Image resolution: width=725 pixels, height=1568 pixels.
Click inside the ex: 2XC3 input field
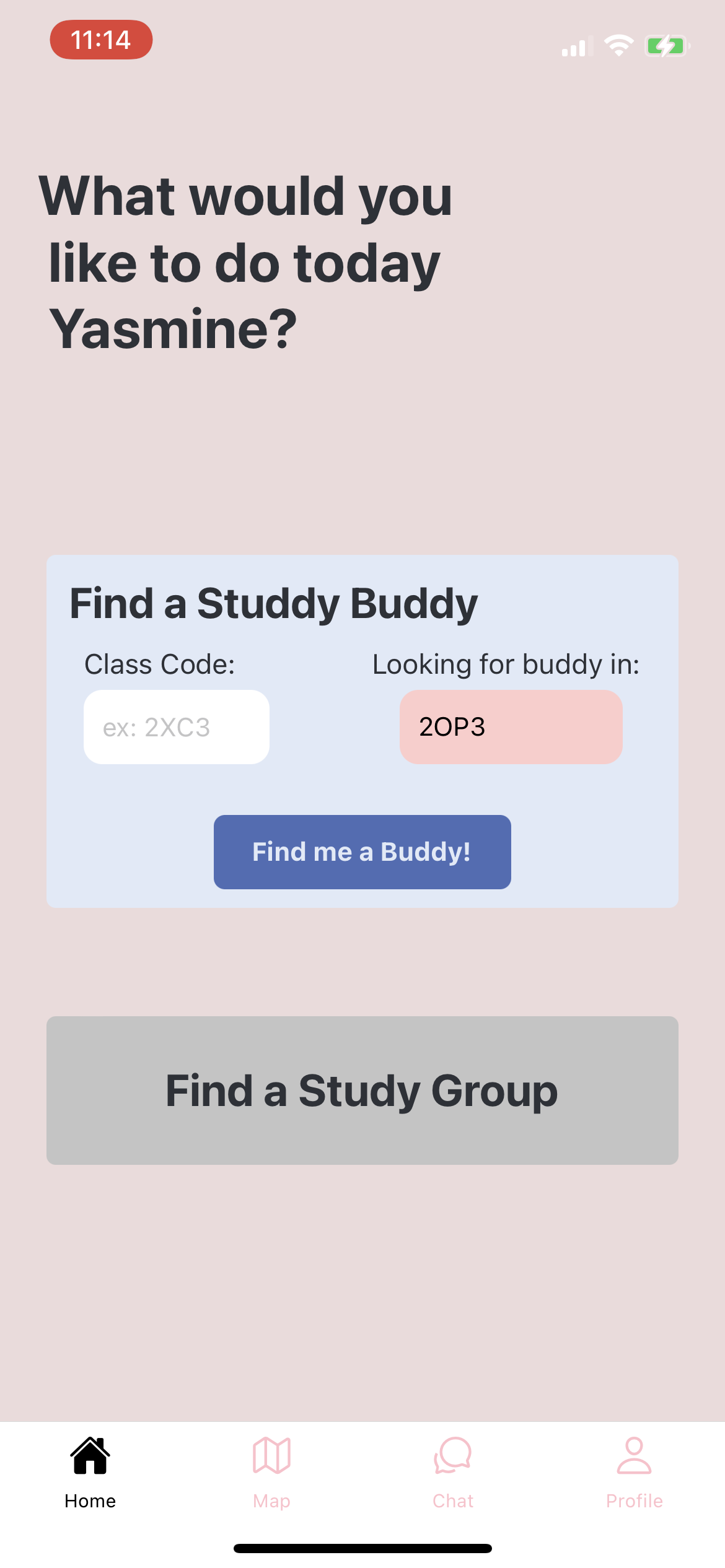(176, 727)
